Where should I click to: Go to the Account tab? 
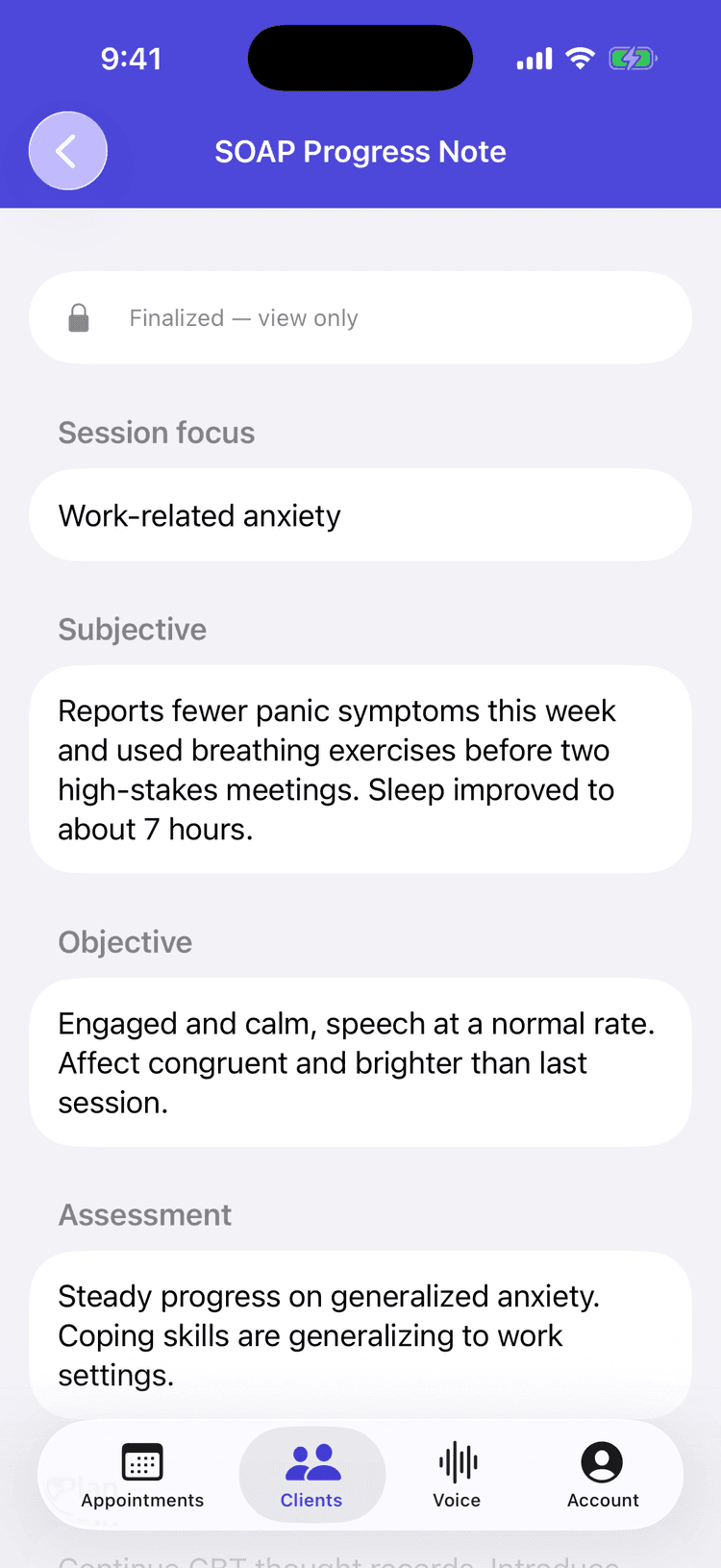click(603, 1475)
